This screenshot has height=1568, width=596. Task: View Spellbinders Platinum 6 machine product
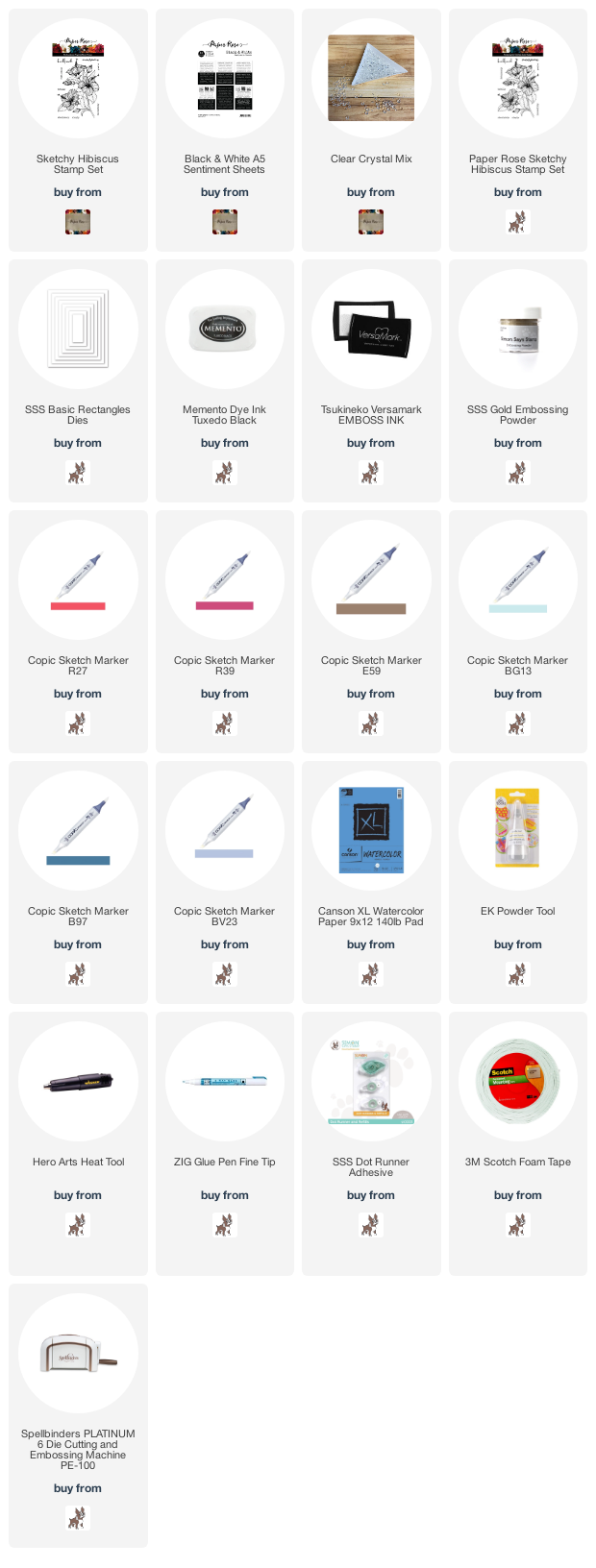coord(78,1353)
